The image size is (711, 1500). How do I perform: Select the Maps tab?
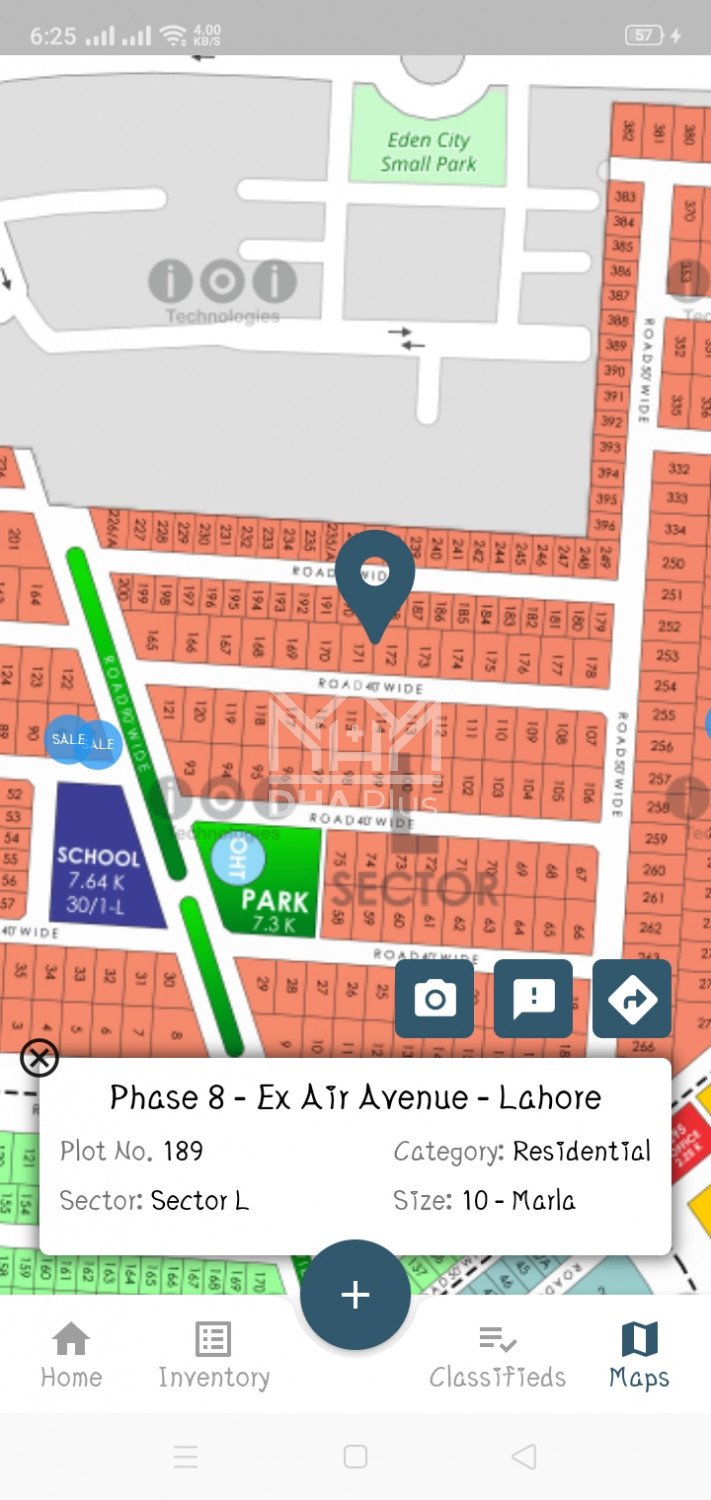[639, 1355]
